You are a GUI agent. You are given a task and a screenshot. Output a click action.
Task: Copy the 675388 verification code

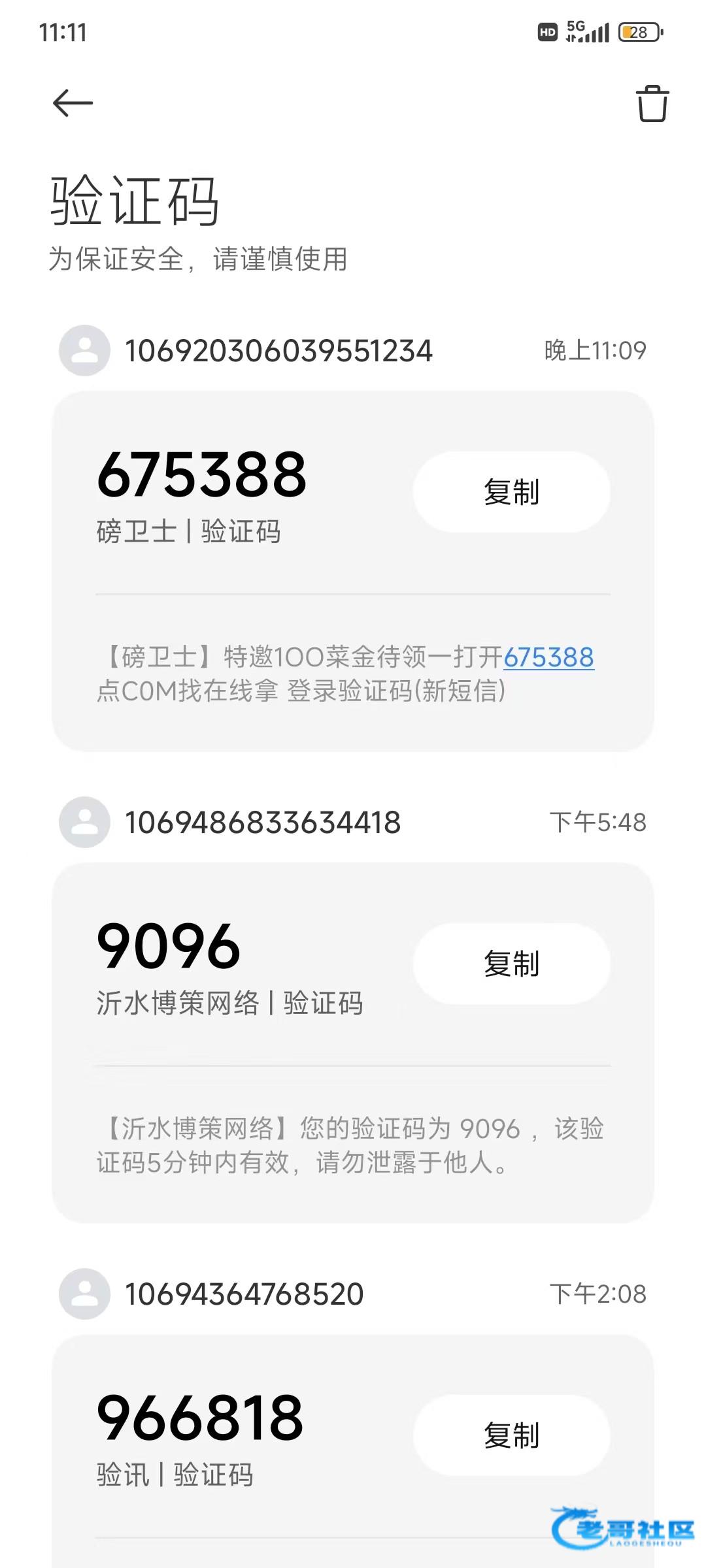tap(511, 492)
